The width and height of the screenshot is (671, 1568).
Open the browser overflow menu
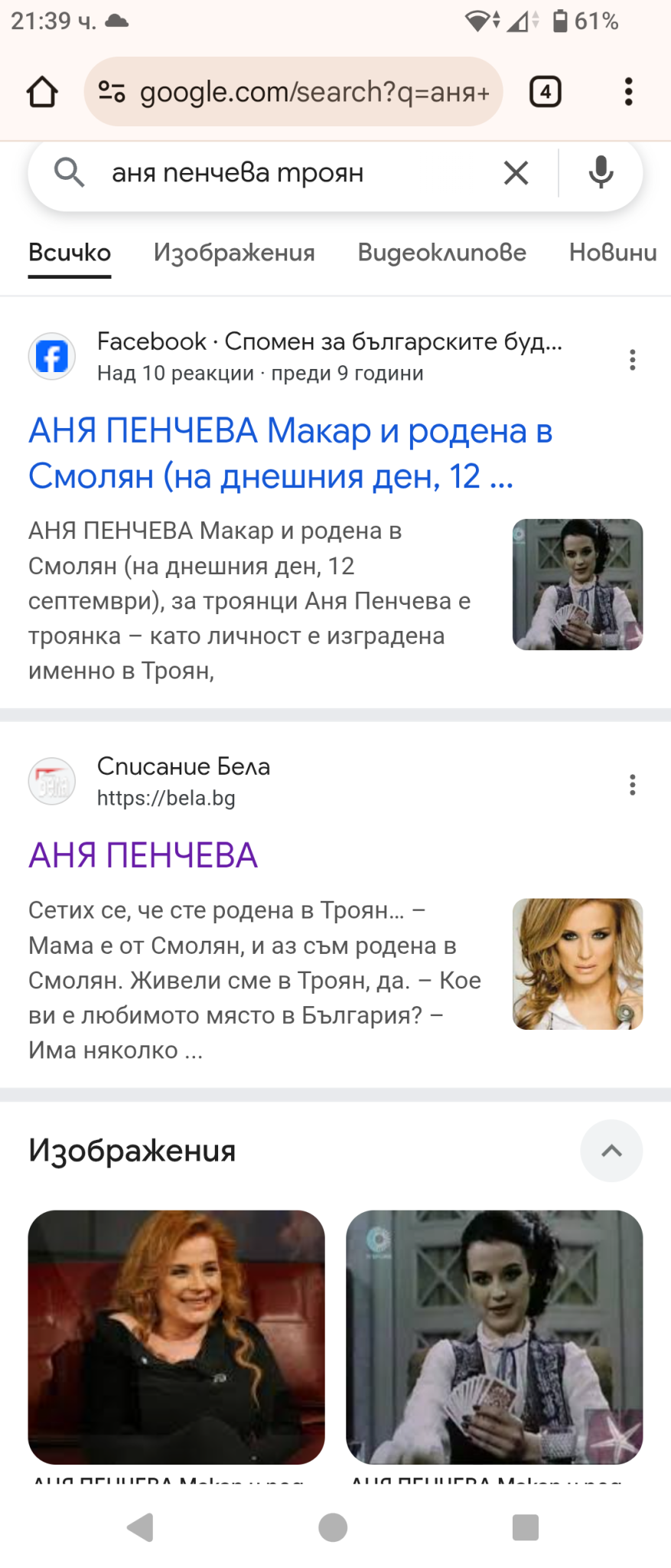(628, 92)
